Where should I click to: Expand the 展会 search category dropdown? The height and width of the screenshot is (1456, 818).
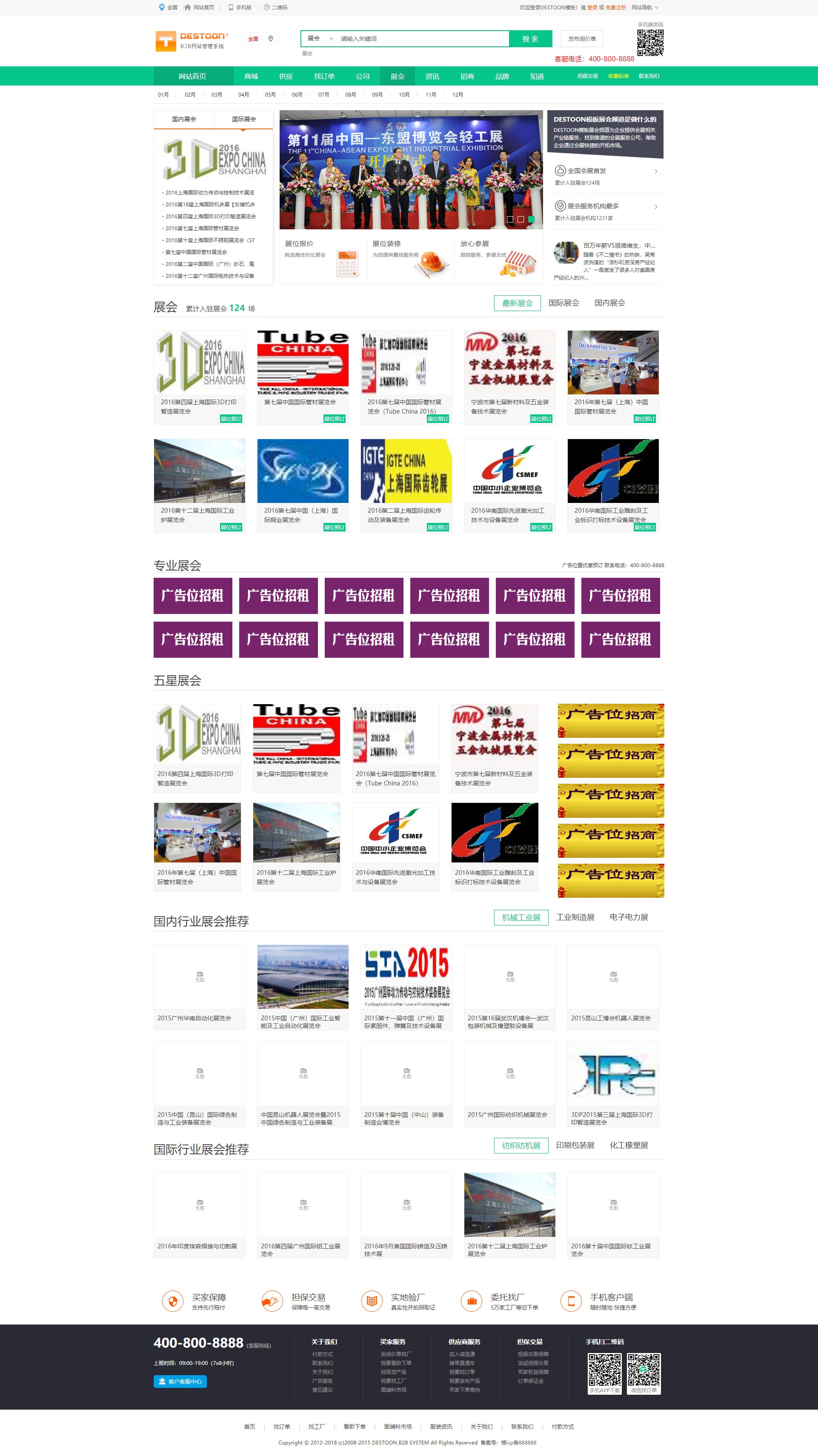click(x=319, y=39)
